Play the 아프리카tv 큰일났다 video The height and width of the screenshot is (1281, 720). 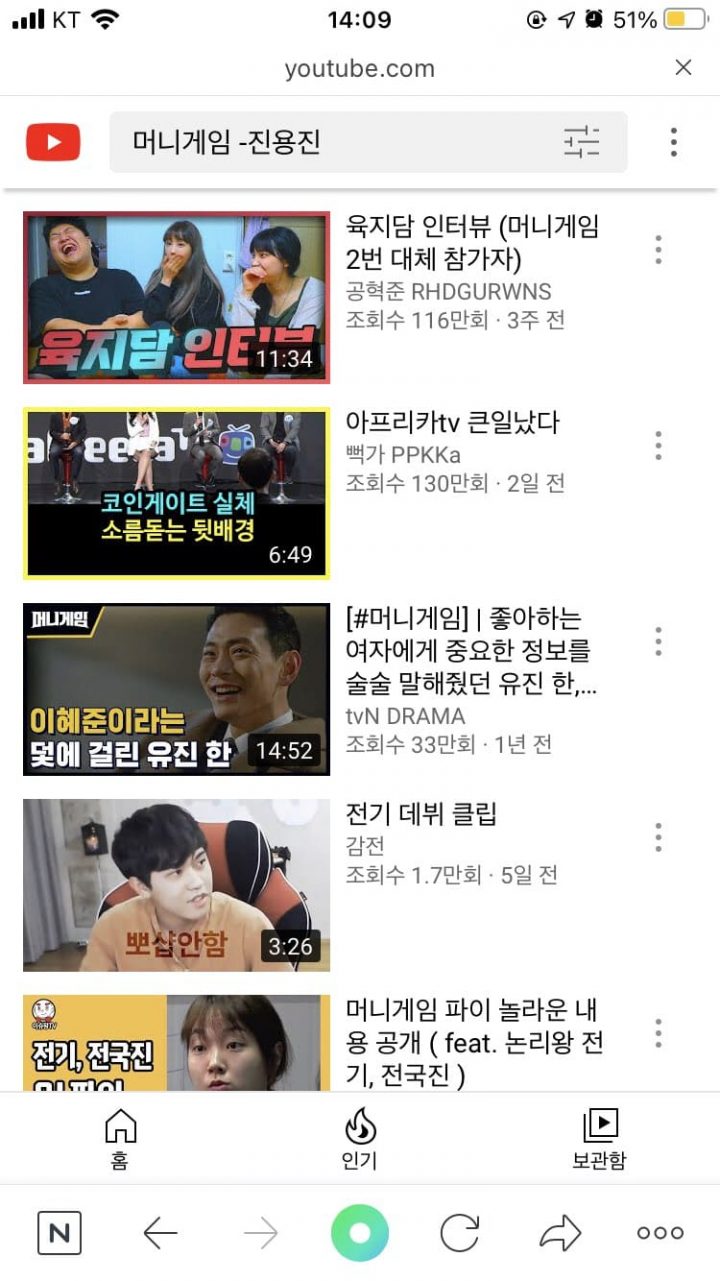pos(176,493)
